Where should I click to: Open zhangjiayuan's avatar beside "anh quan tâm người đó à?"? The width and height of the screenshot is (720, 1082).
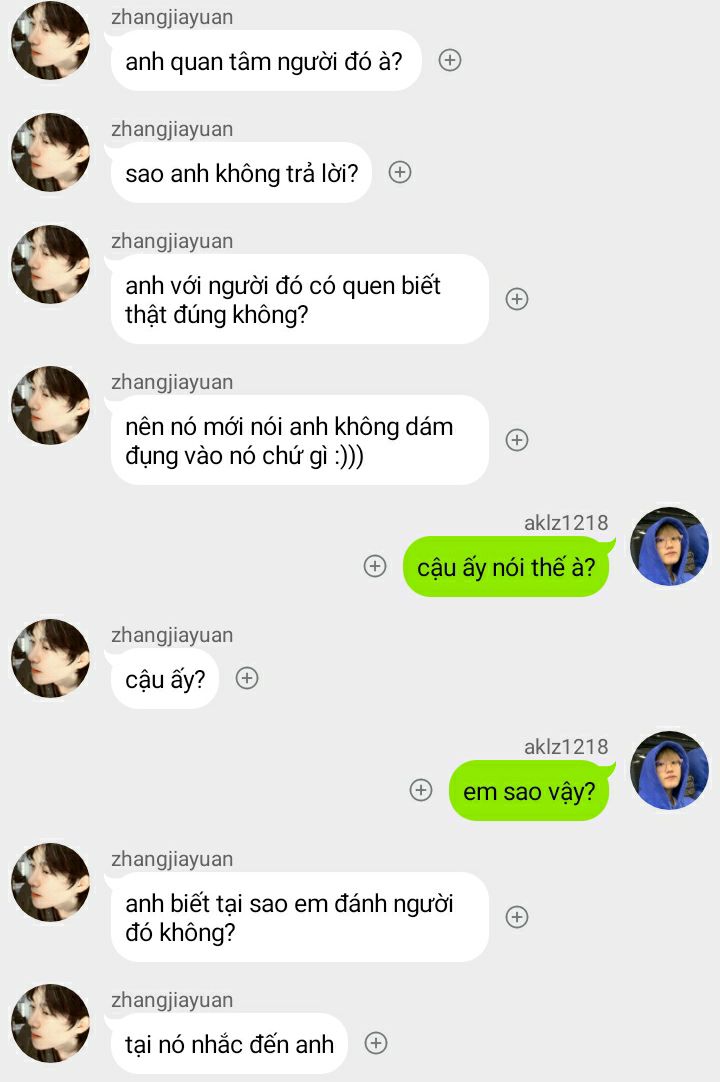point(50,40)
